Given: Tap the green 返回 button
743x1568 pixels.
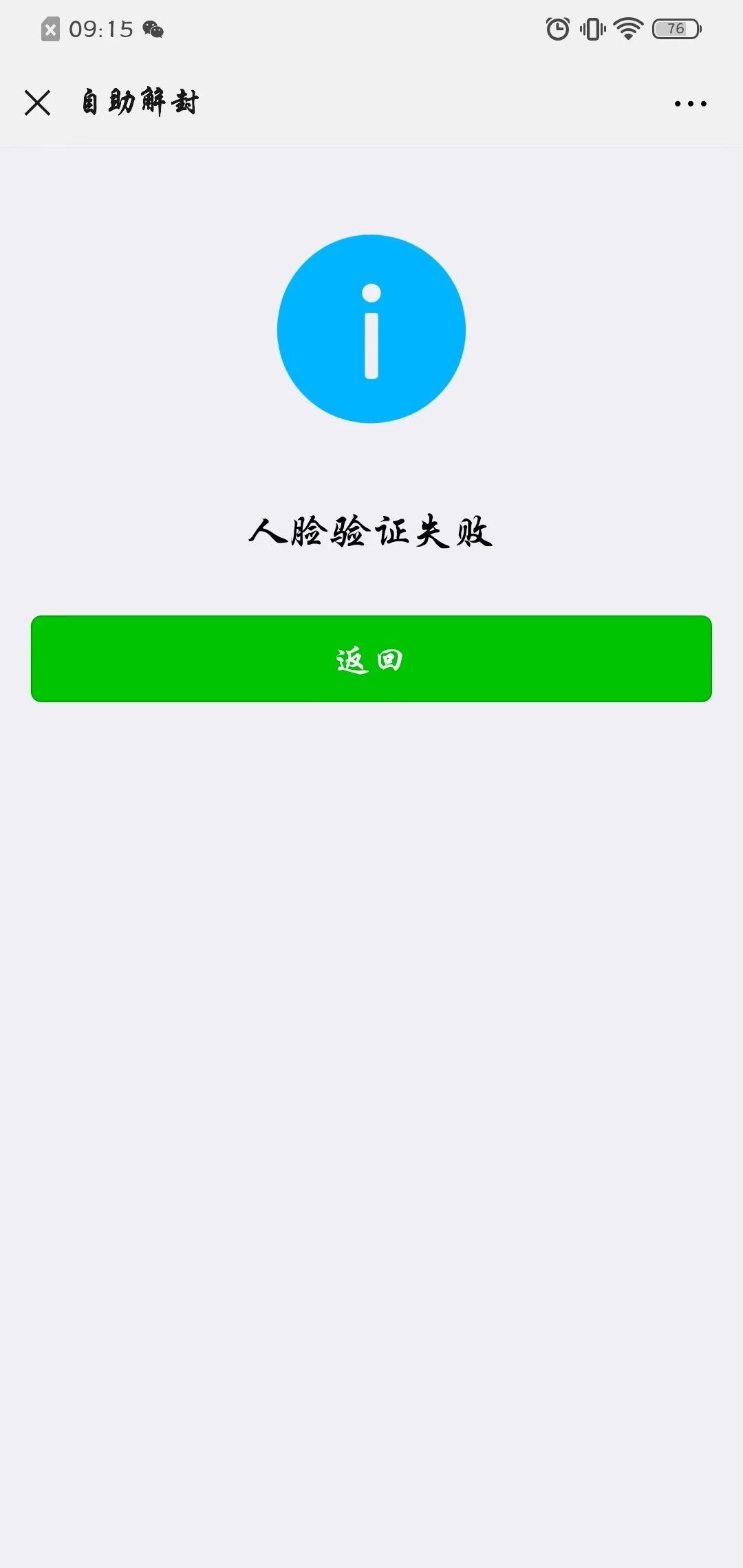Looking at the screenshot, I should (371, 659).
